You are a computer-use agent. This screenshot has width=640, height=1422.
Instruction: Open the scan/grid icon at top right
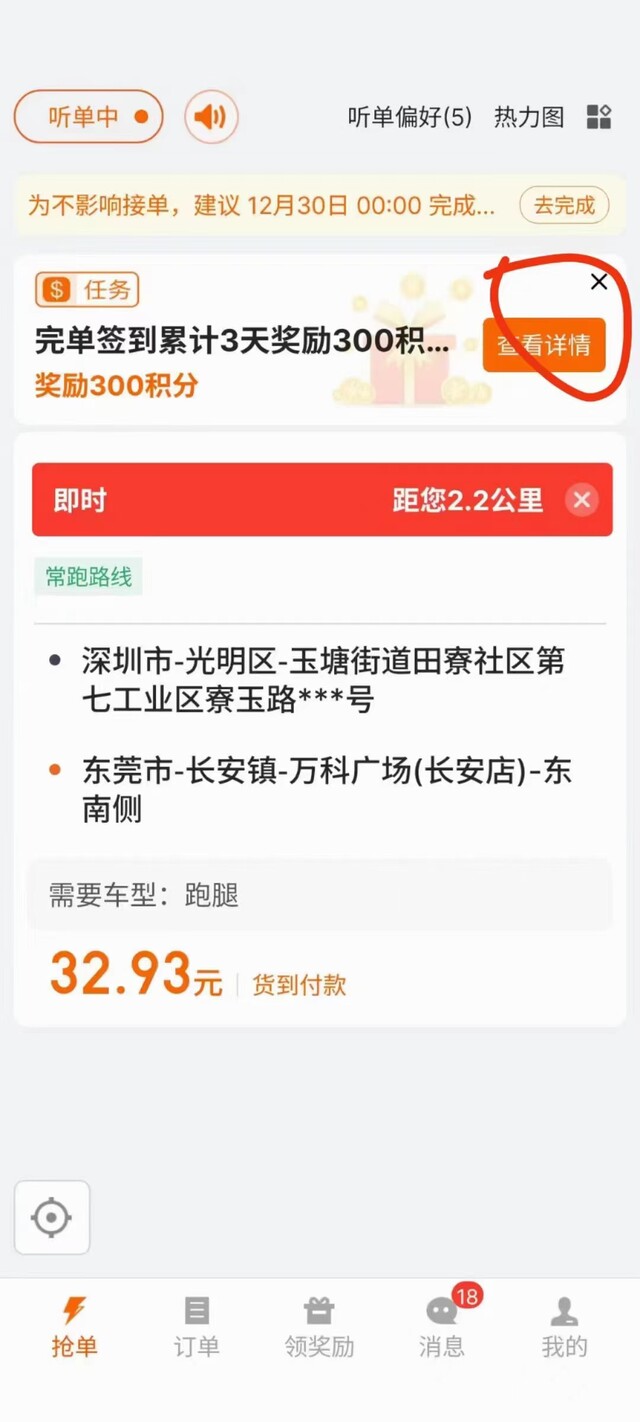tap(599, 117)
